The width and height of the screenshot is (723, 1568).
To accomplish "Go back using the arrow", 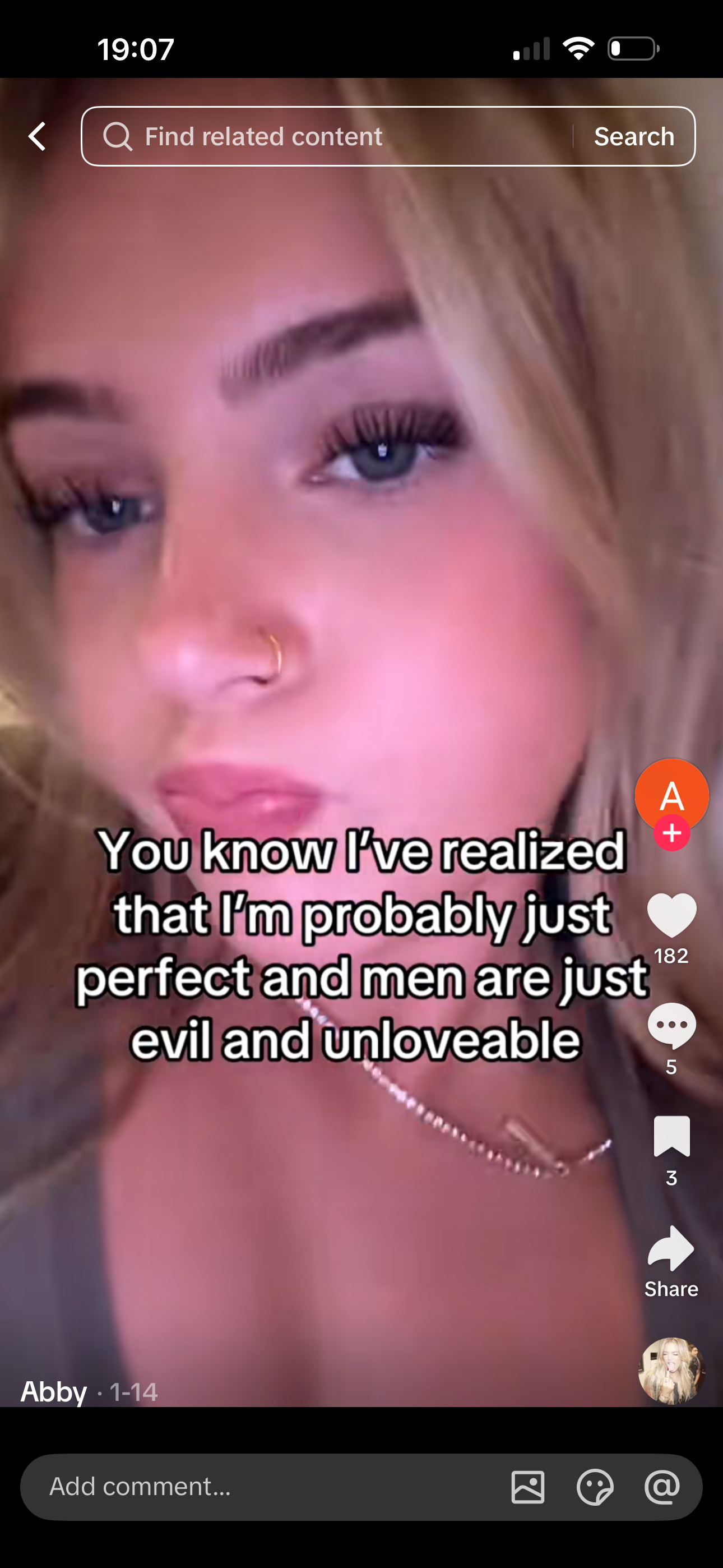I will coord(38,136).
